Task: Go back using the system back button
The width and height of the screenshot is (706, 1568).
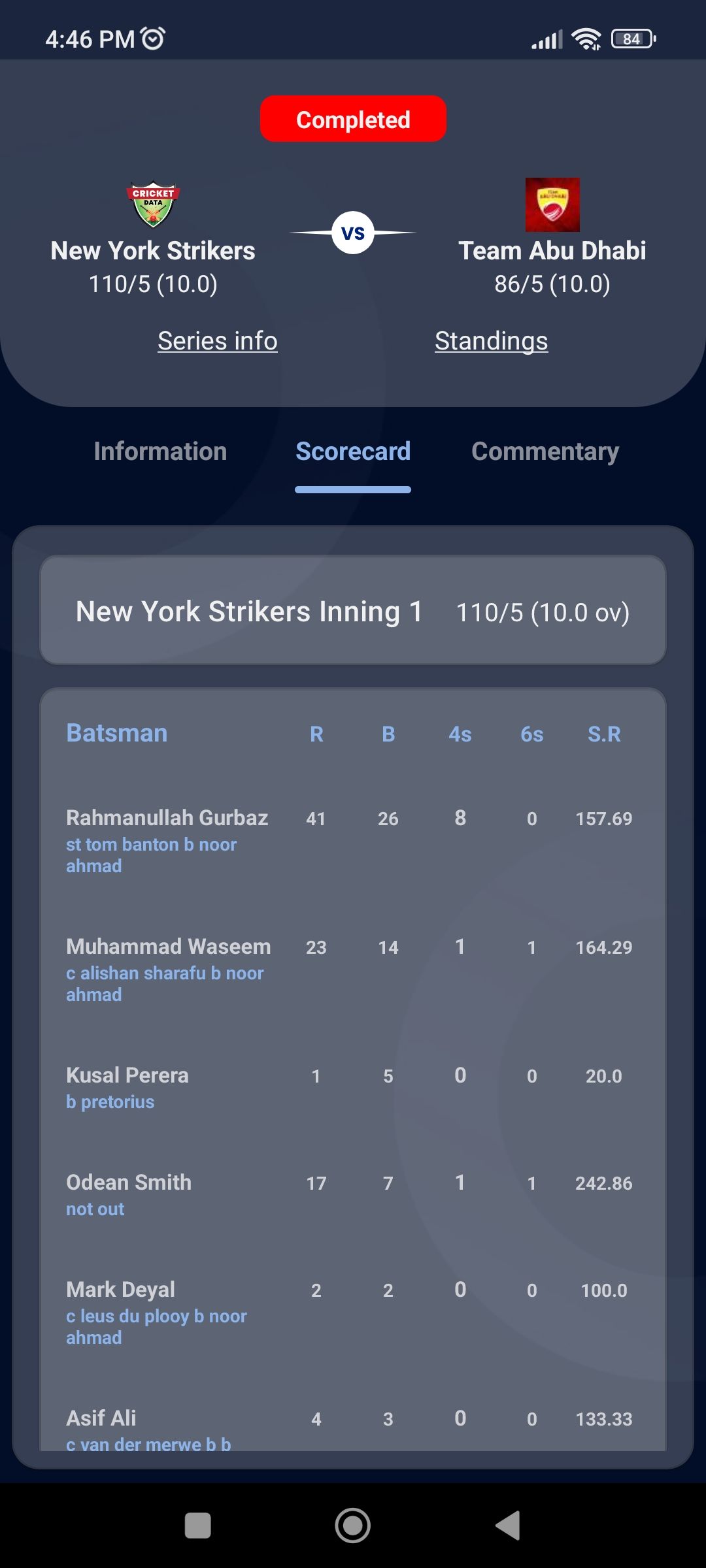Action: click(508, 1526)
